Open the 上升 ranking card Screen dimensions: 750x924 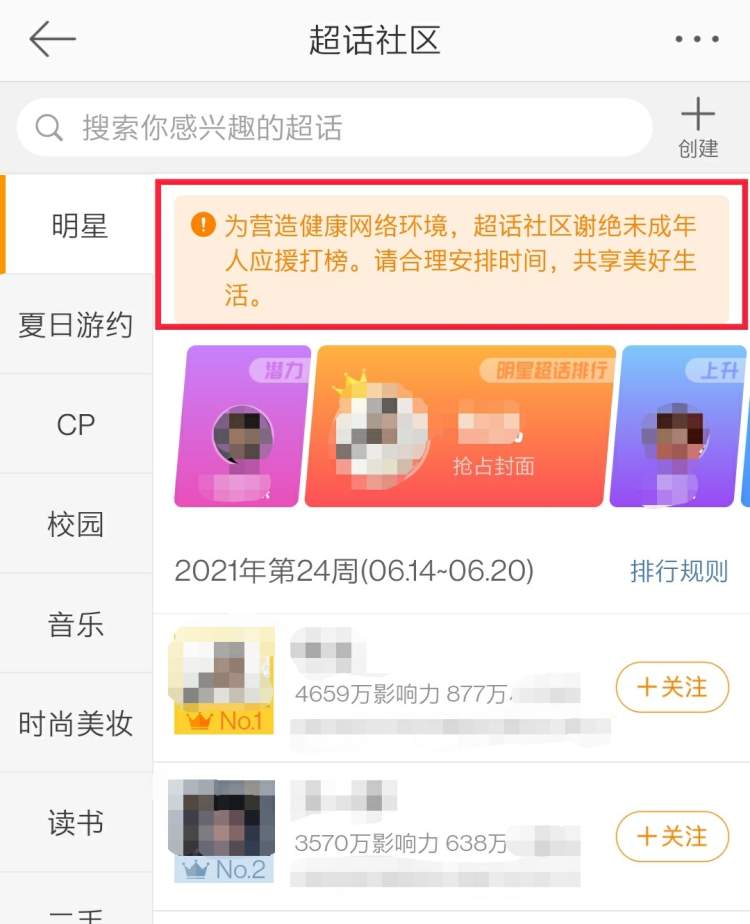(x=678, y=428)
